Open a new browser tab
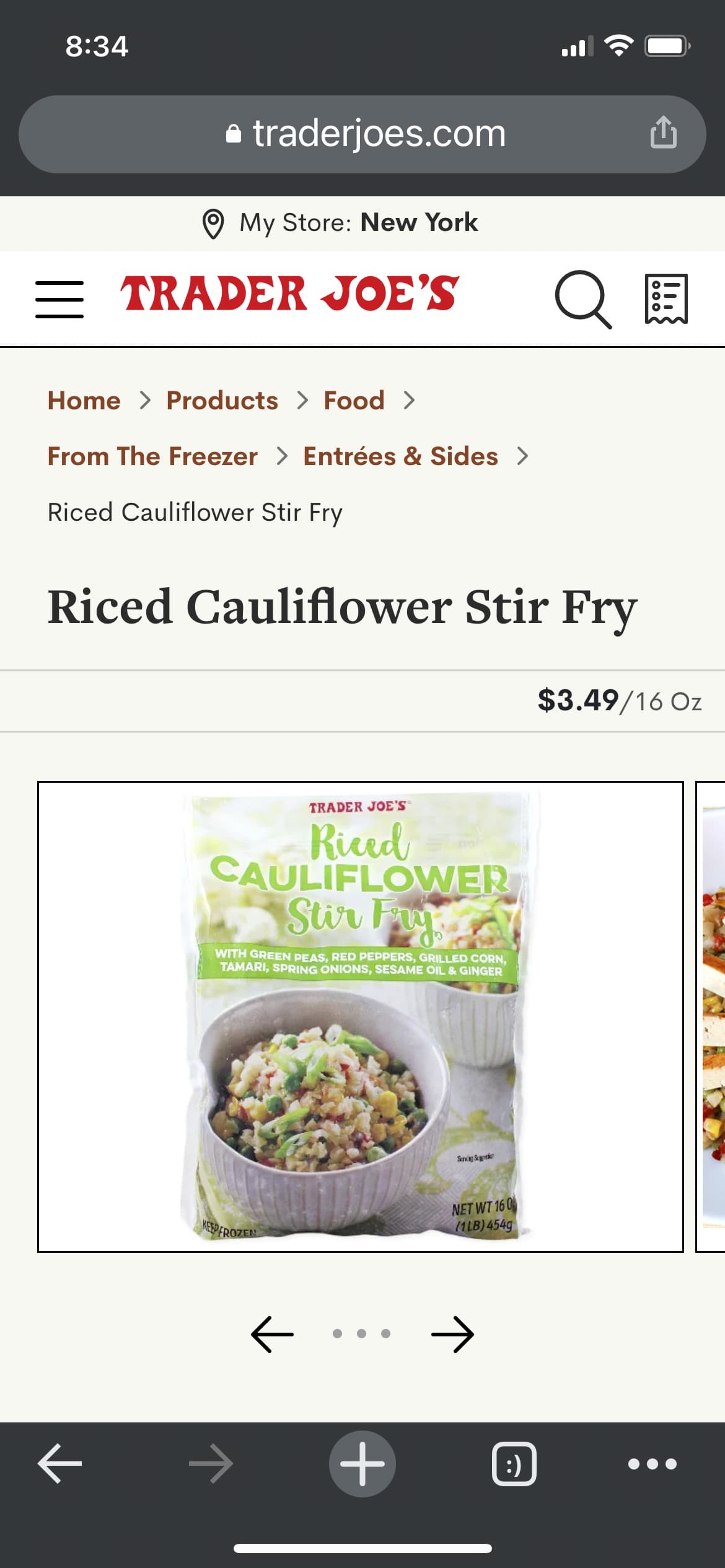The width and height of the screenshot is (725, 1568). pos(362,1463)
